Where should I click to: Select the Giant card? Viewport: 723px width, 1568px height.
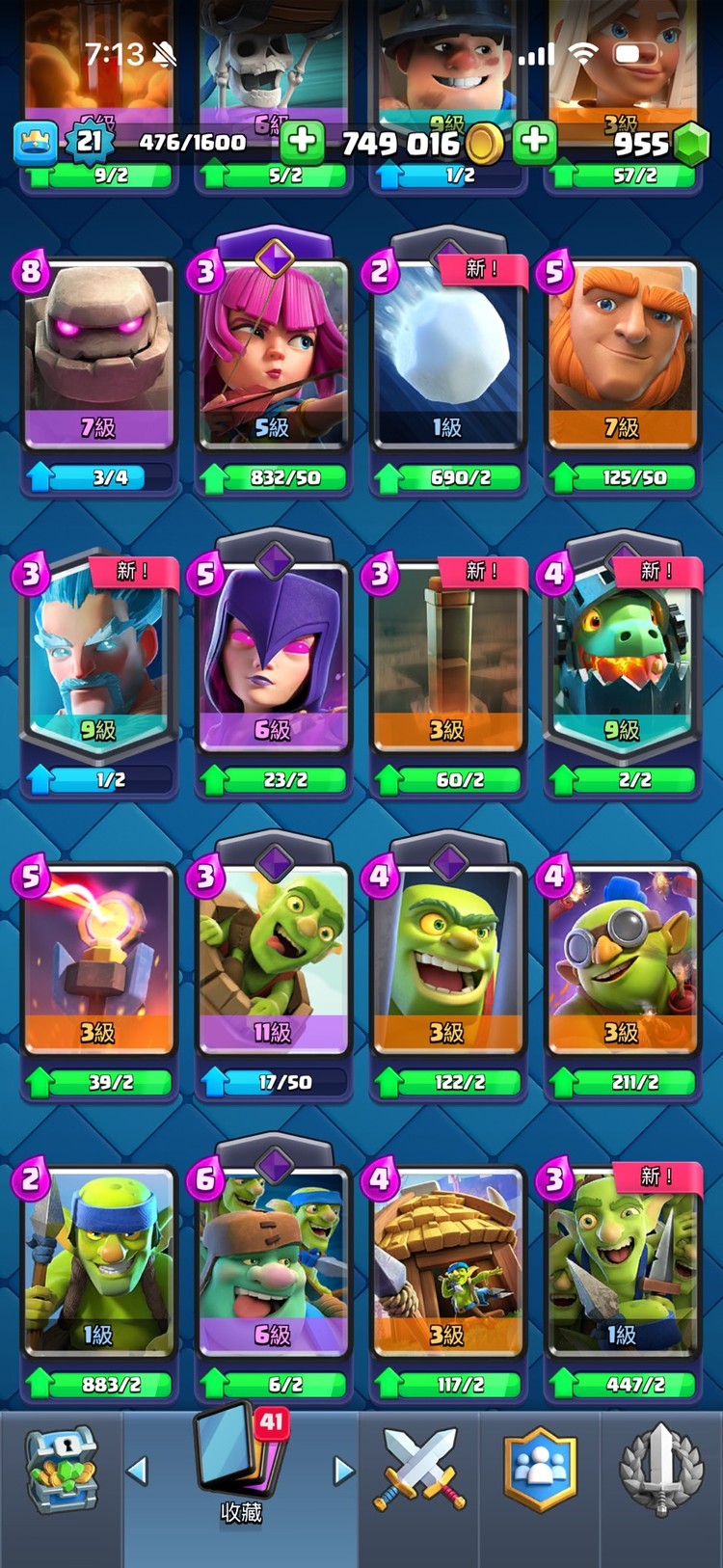[622, 357]
